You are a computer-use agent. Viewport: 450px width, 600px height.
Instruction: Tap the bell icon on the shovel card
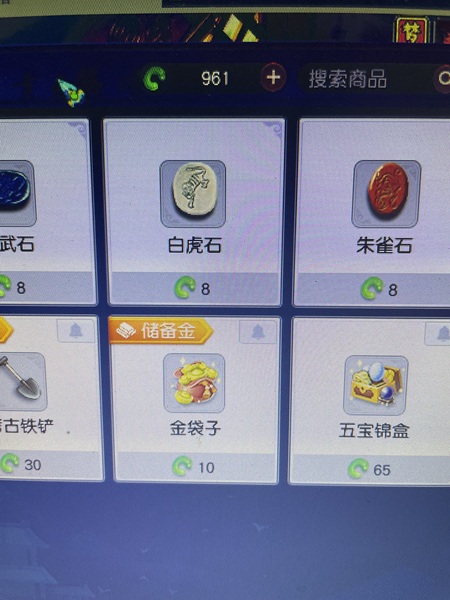[x=76, y=331]
